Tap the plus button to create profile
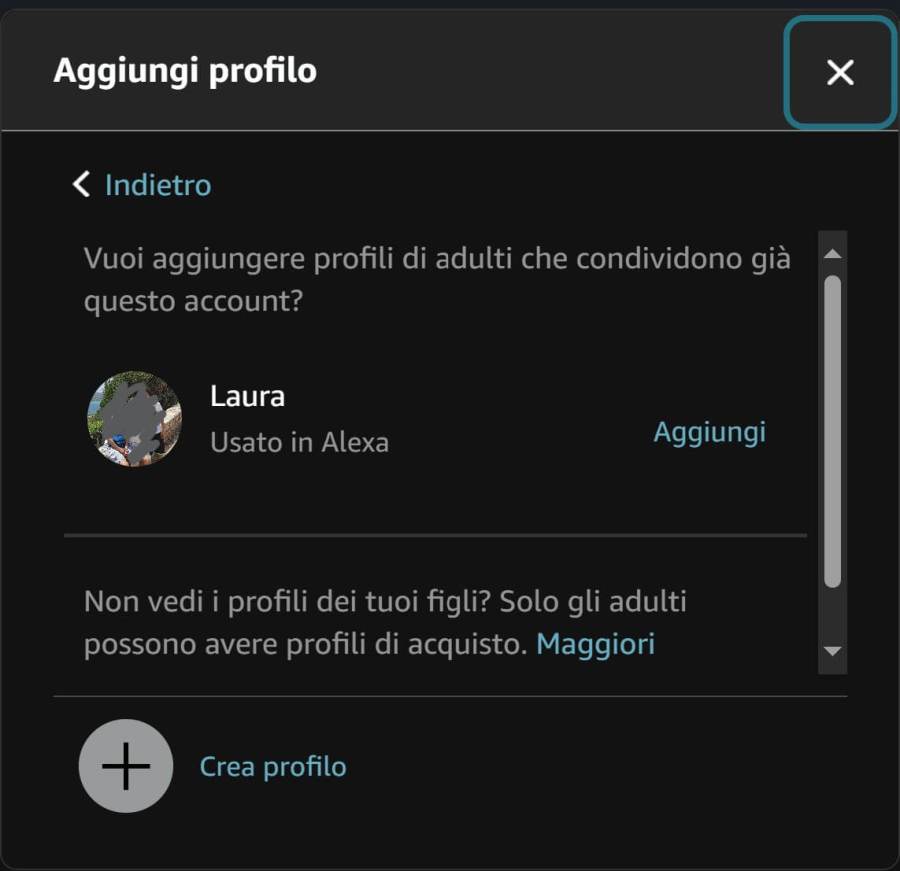The image size is (900, 871). point(126,766)
